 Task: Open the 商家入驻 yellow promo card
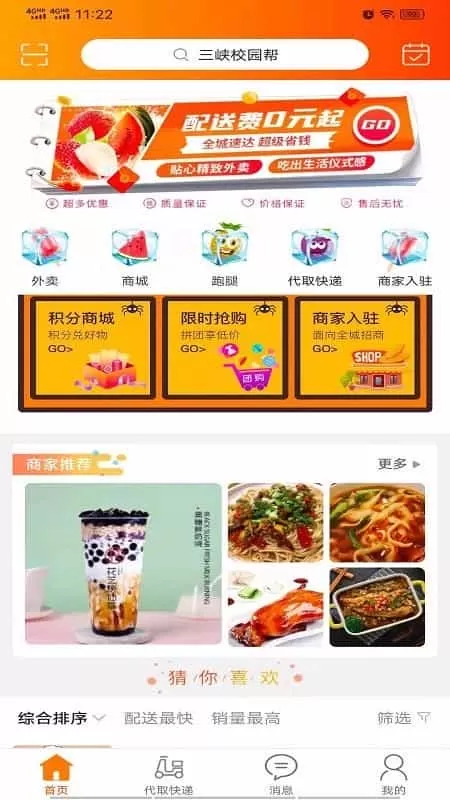pyautogui.click(x=357, y=348)
